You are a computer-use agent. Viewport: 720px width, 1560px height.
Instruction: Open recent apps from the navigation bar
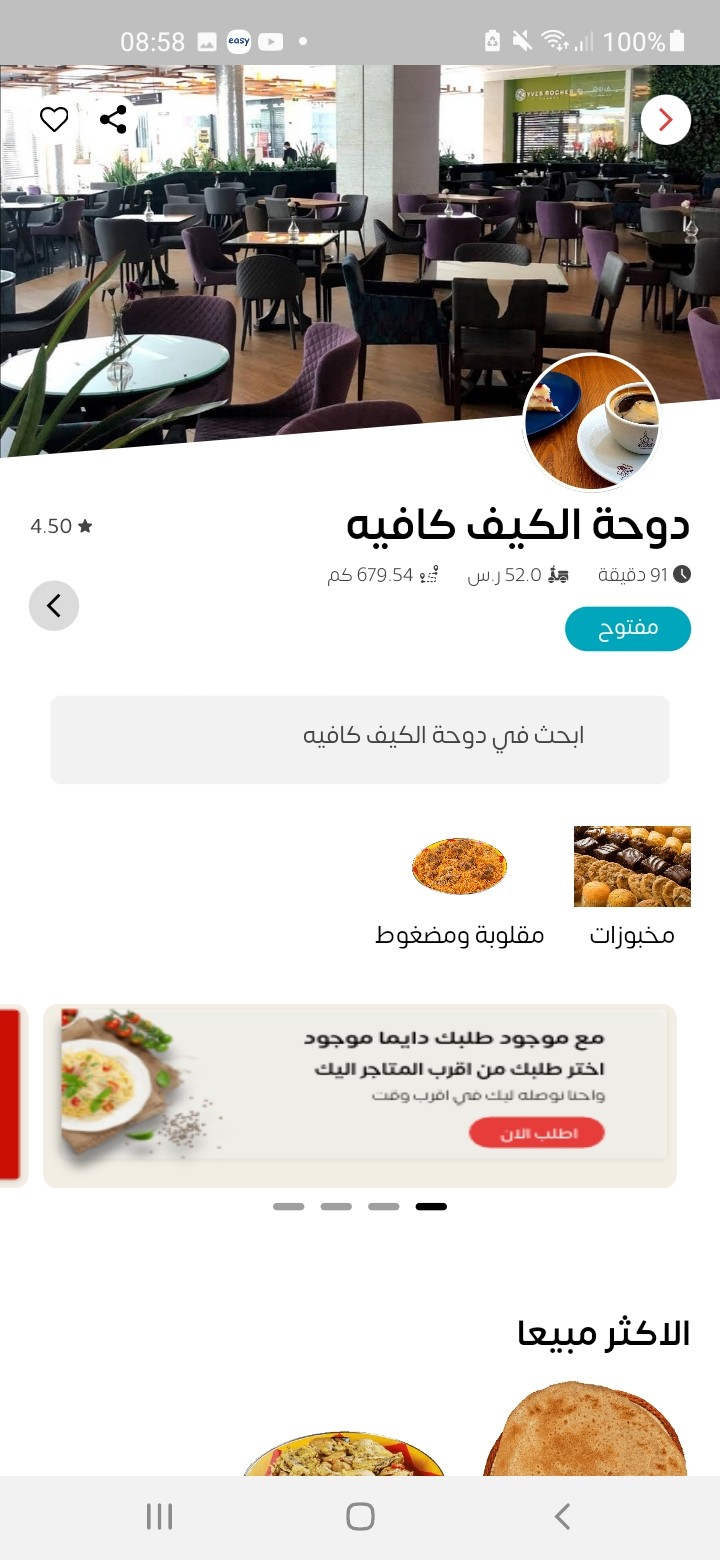coord(159,1517)
